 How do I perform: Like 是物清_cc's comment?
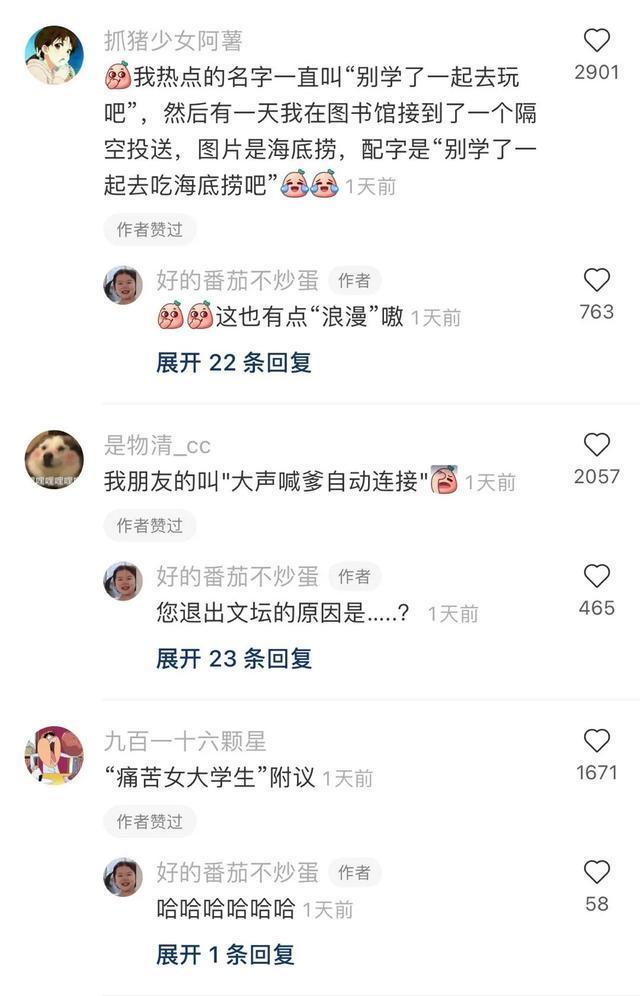coord(596,445)
